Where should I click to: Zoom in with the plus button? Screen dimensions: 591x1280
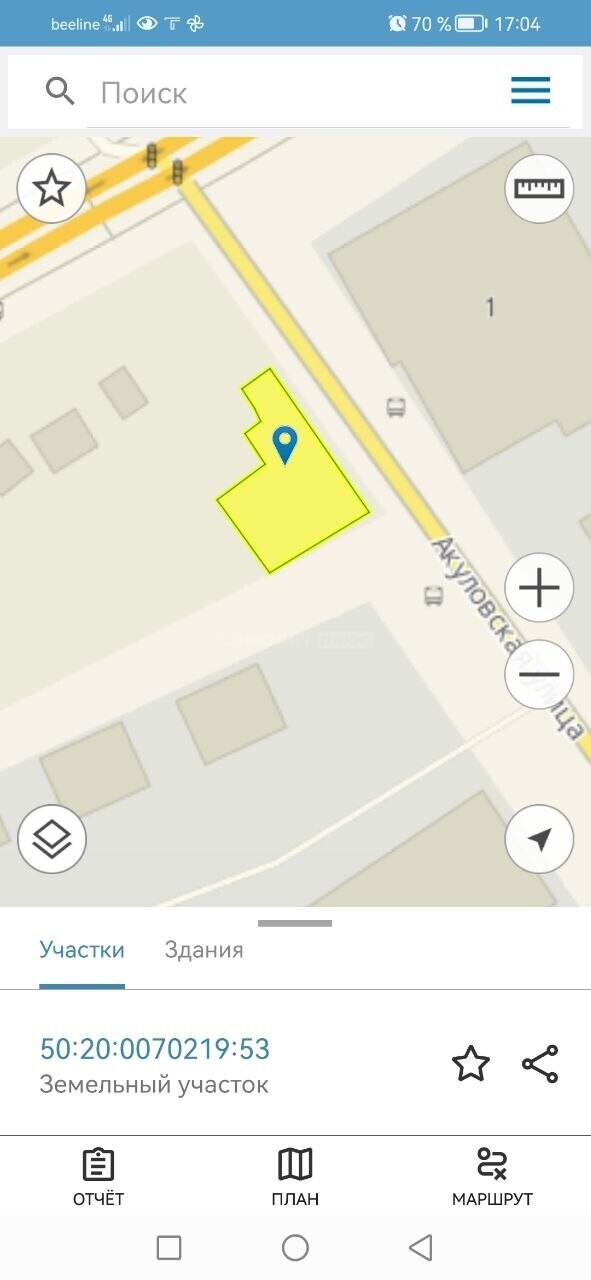tap(539, 587)
